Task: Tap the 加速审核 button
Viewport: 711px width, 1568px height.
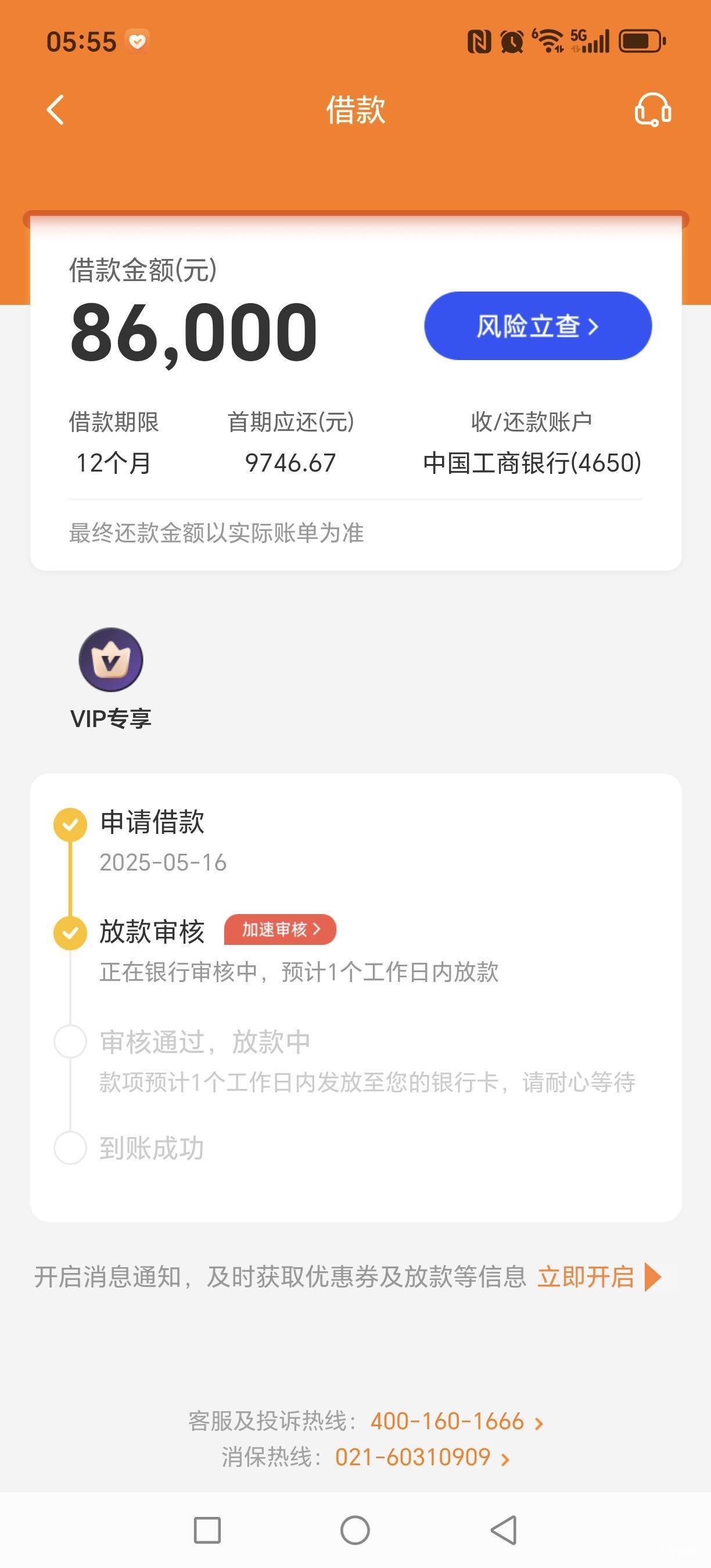Action: coord(280,930)
